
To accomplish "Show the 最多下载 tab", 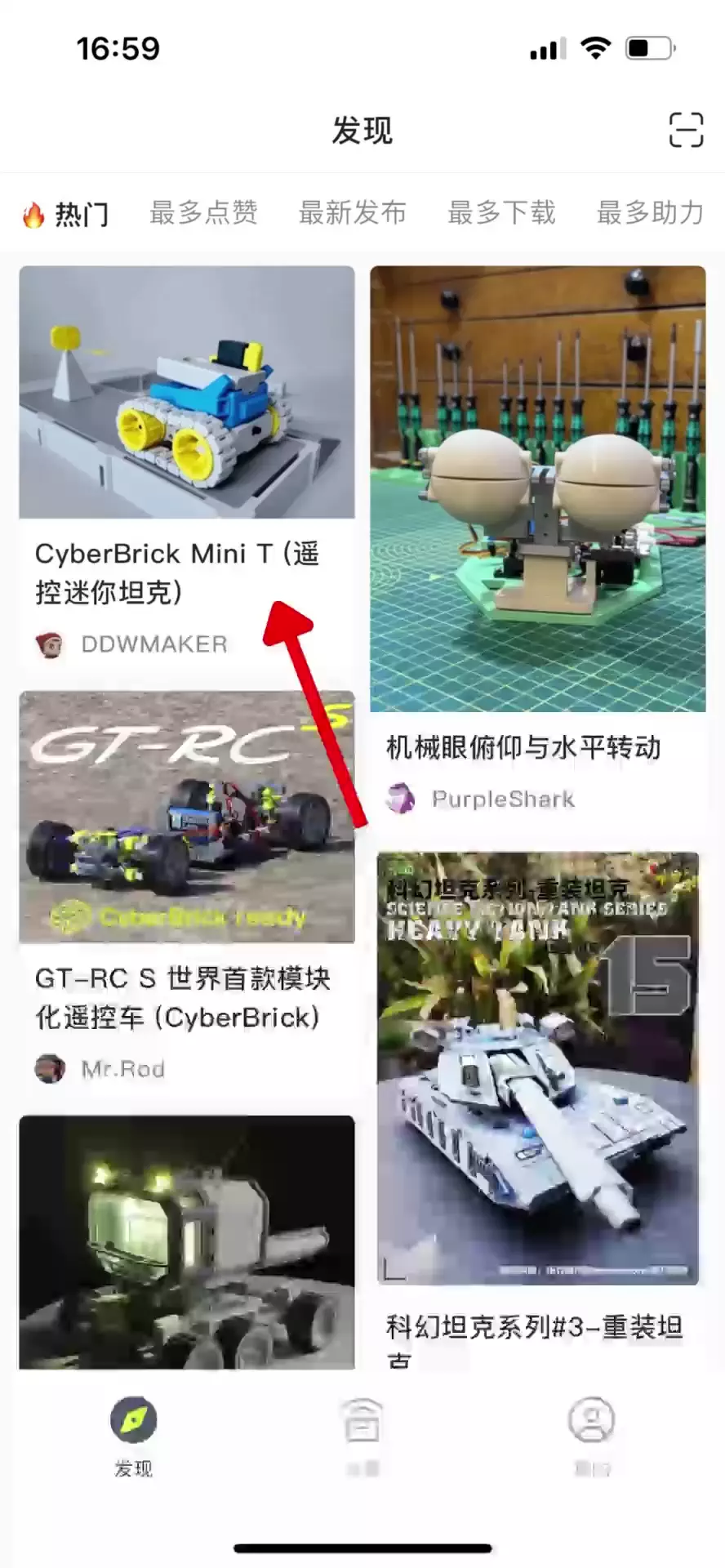I will (501, 212).
